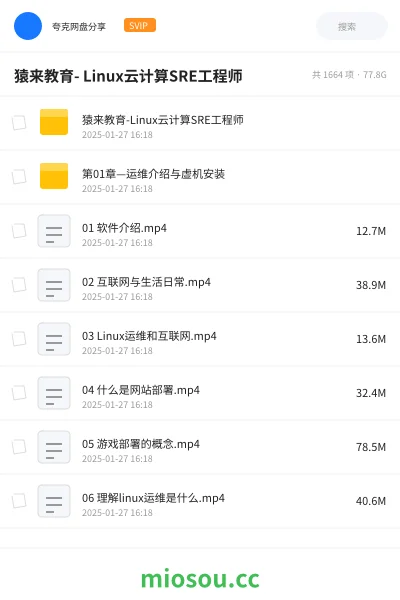
Task: Check the box for 03 Linux运维和互联网.mp4
Action: coord(19,339)
